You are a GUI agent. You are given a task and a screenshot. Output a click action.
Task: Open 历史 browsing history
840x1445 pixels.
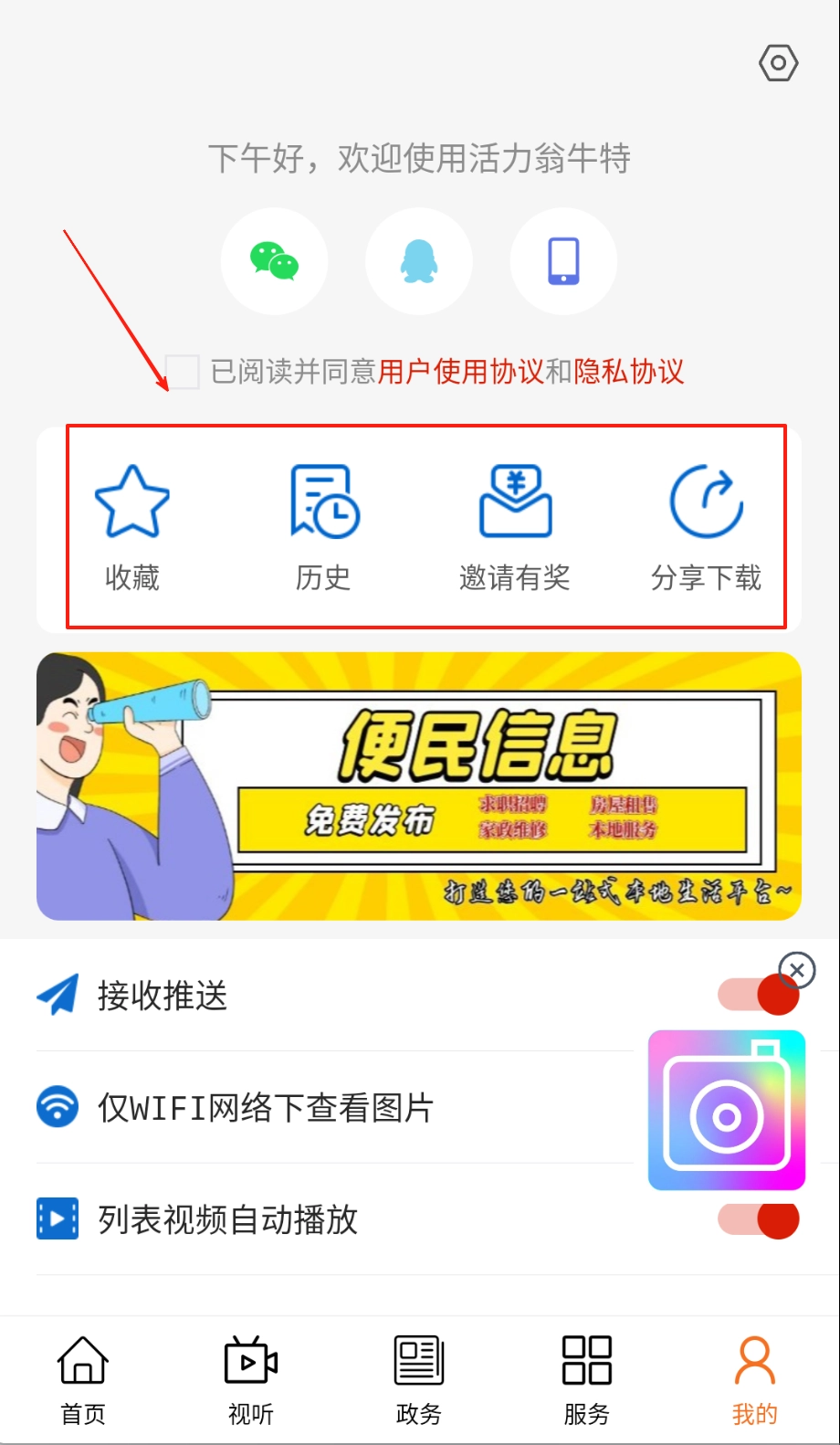coord(324,527)
